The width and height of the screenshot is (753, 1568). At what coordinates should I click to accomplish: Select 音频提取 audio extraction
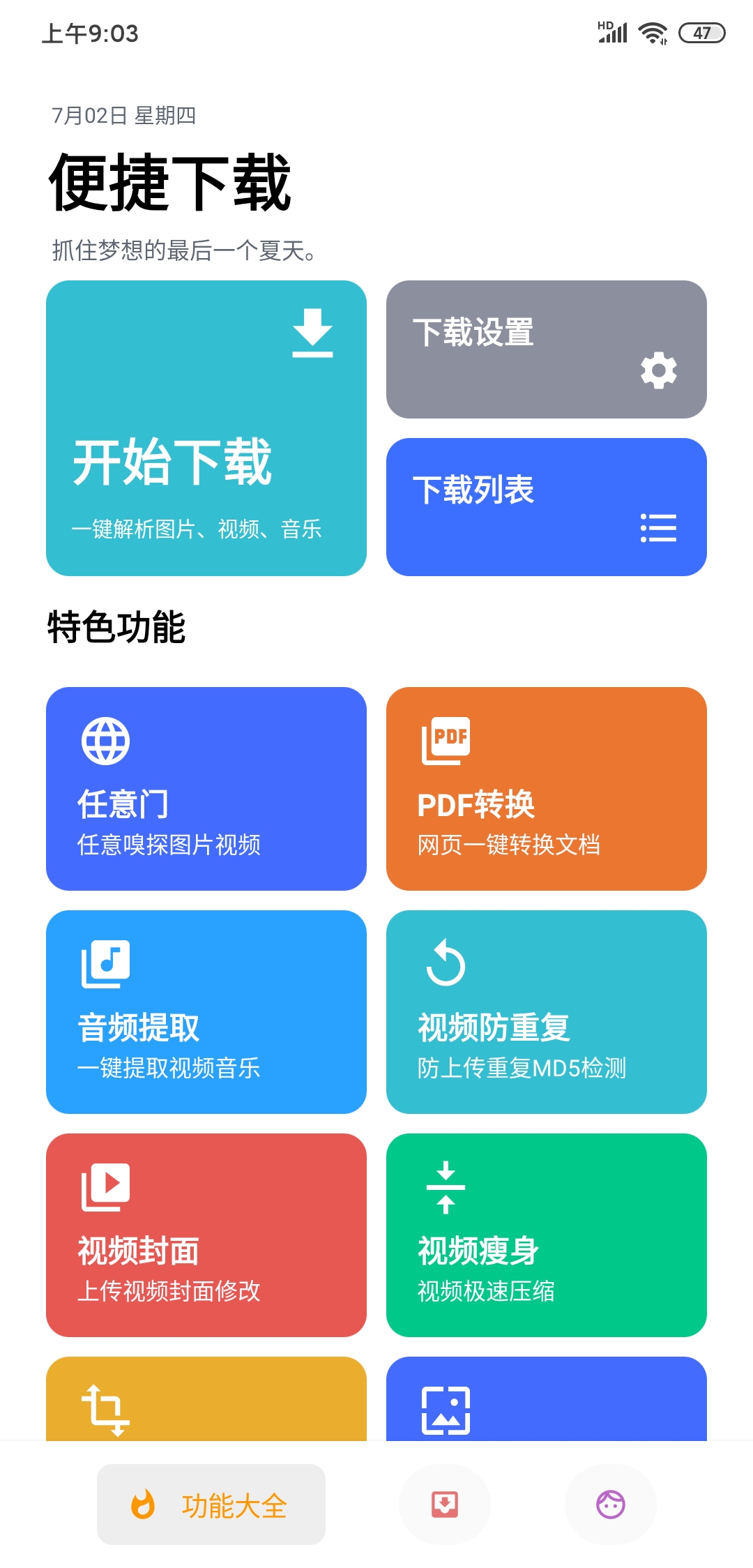tap(206, 1011)
